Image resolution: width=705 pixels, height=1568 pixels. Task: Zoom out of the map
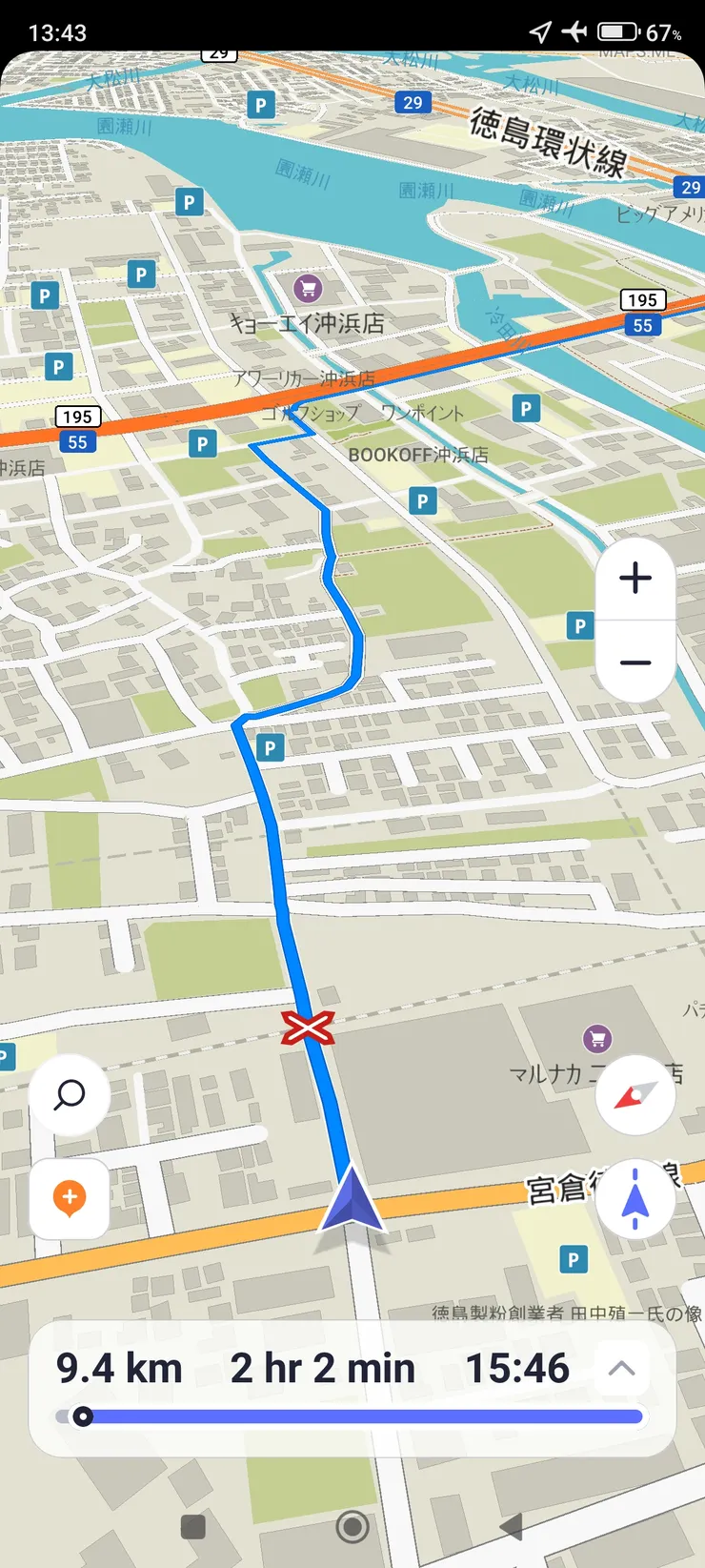coord(635,662)
